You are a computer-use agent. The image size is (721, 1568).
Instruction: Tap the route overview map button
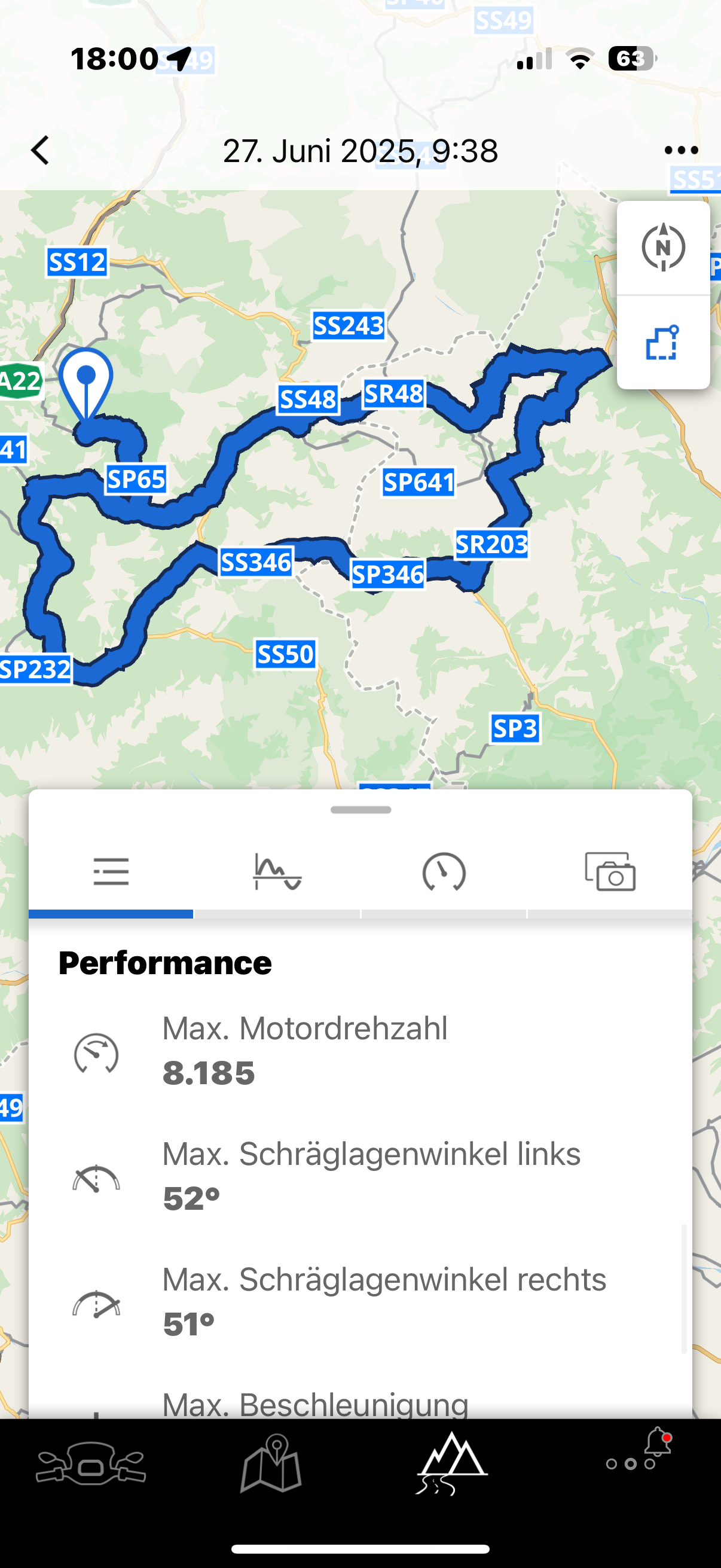[x=662, y=343]
